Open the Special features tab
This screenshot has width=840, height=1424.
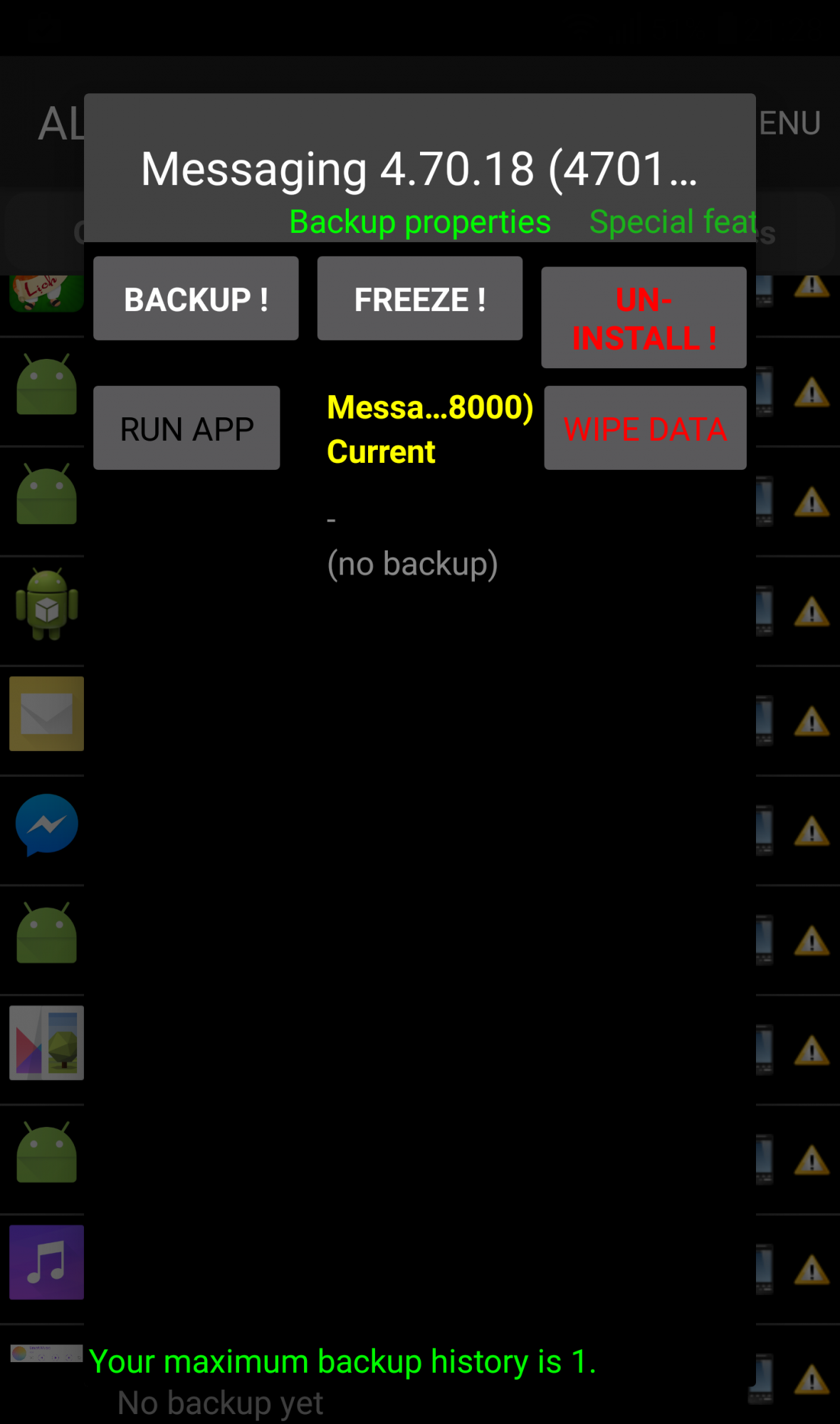point(672,222)
